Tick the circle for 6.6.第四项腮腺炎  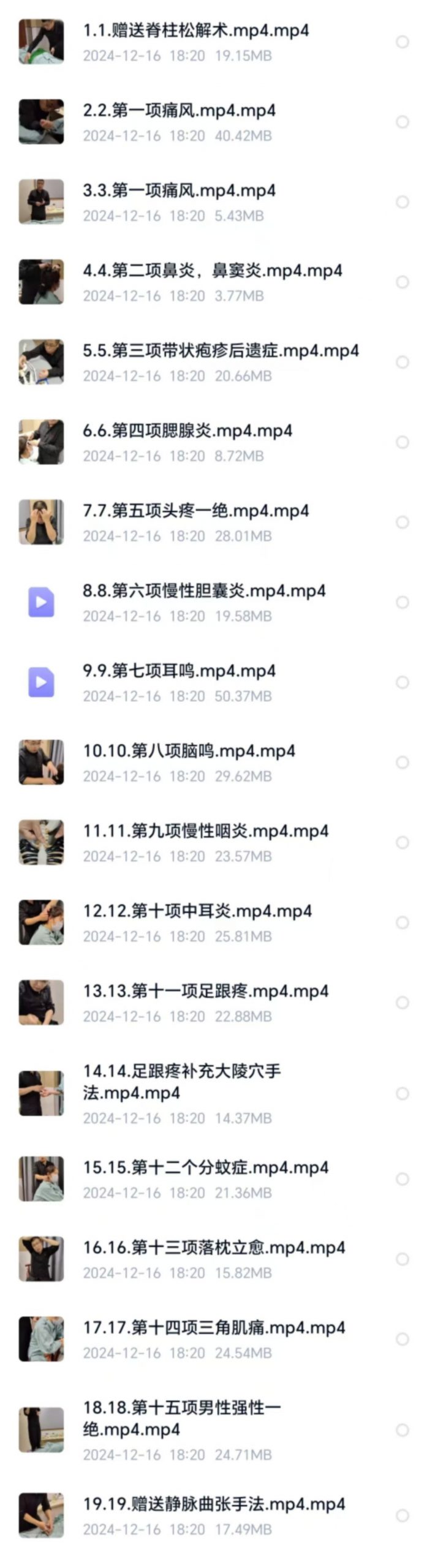402,442
